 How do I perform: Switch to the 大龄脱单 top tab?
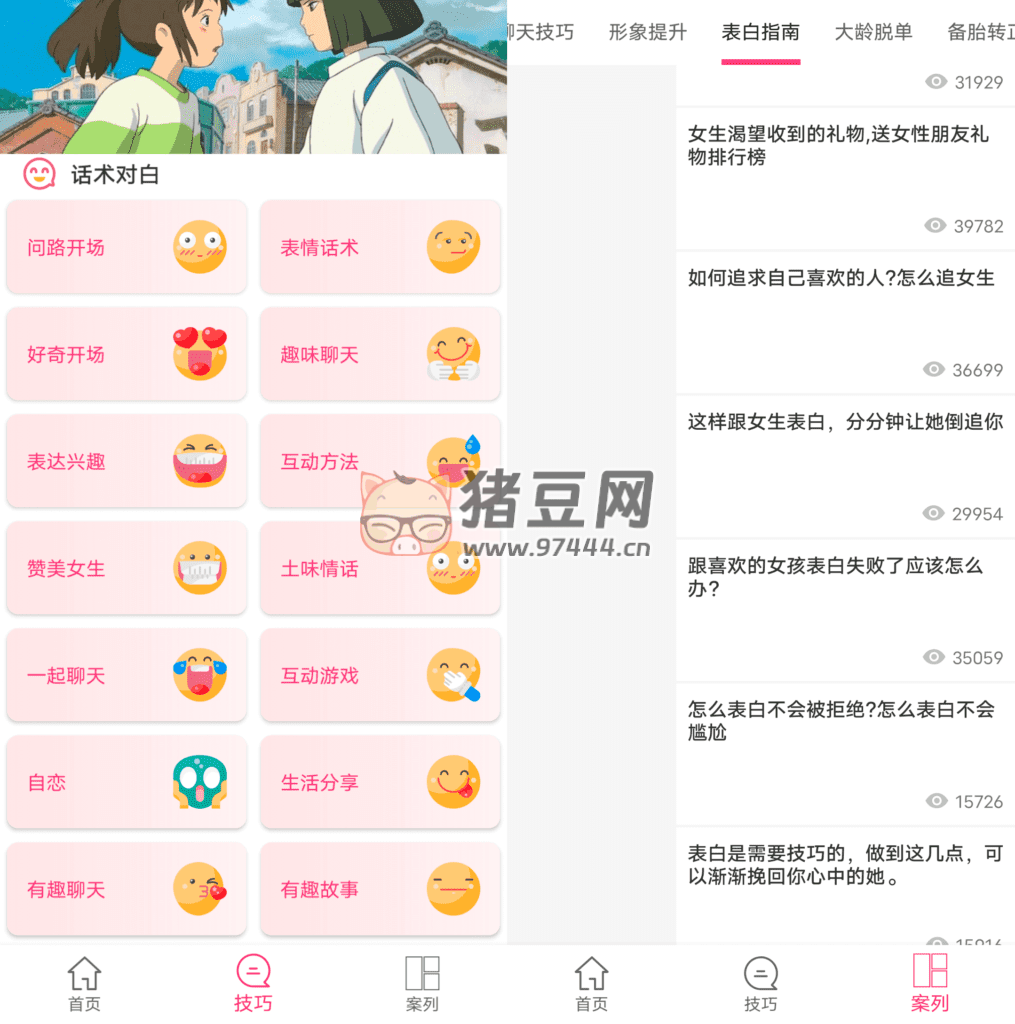[x=873, y=32]
